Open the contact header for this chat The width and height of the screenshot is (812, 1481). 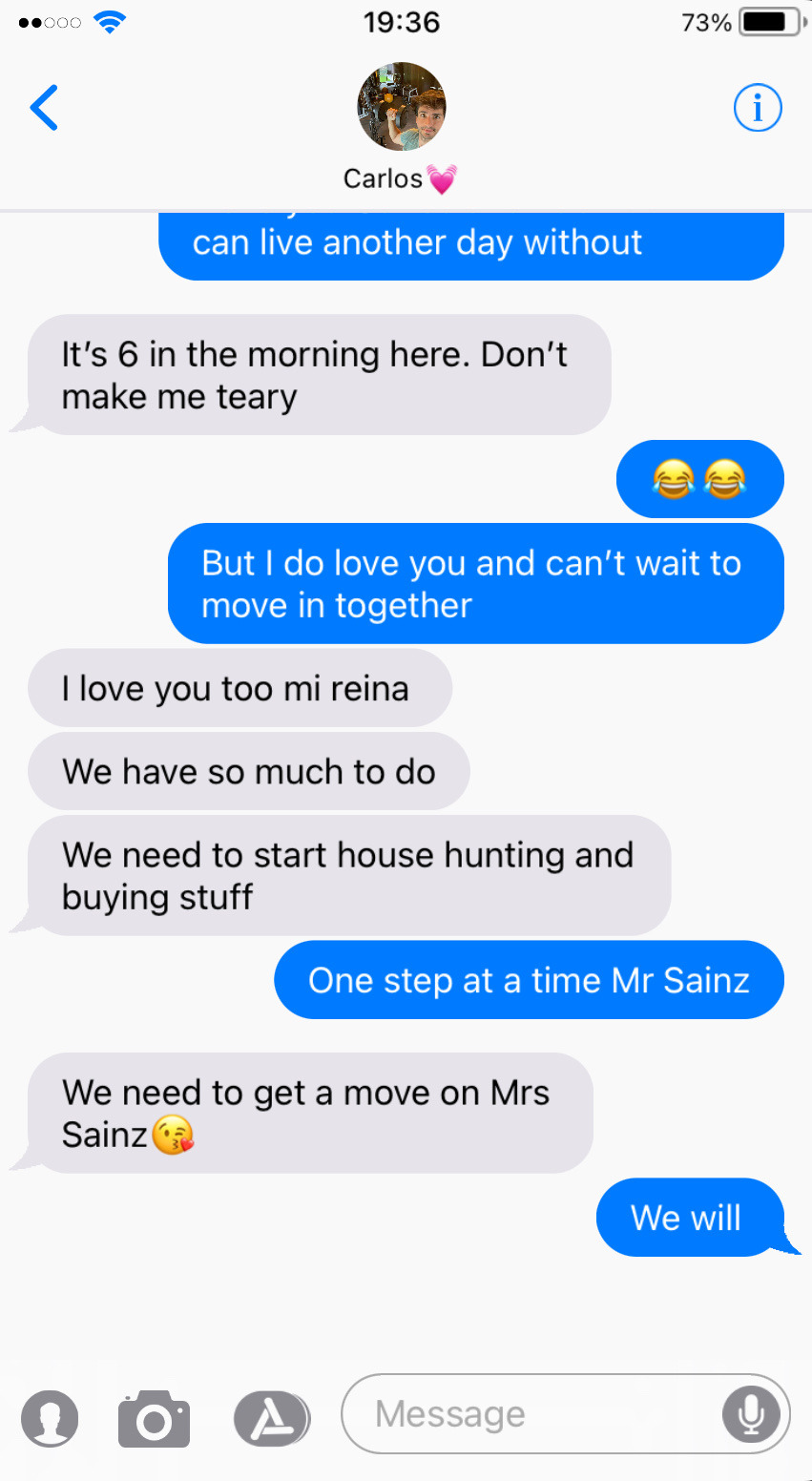click(x=401, y=126)
